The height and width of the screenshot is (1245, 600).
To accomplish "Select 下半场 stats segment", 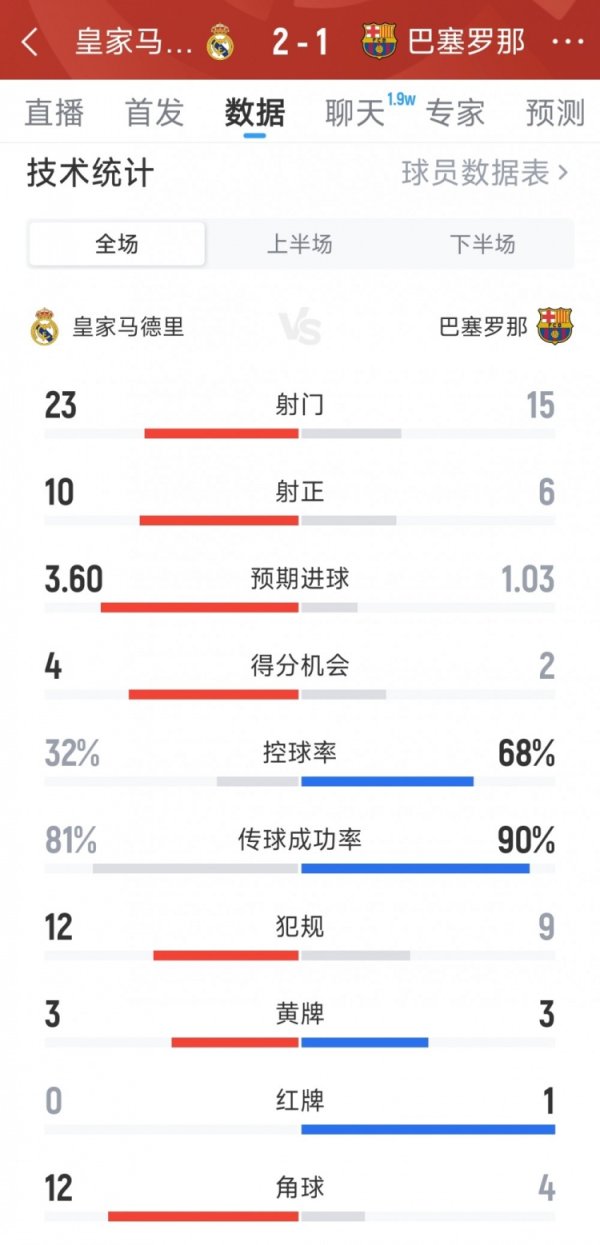I will [482, 244].
